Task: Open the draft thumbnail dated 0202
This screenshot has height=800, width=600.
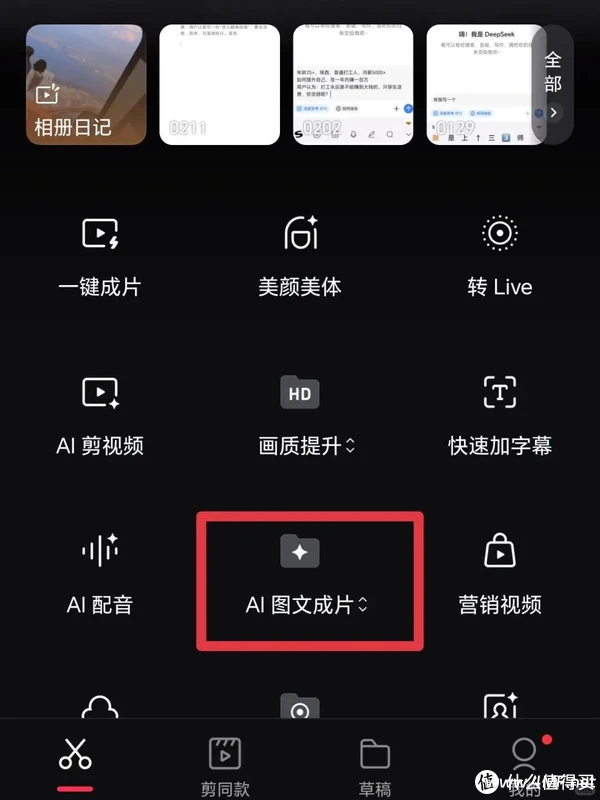Action: coord(353,85)
